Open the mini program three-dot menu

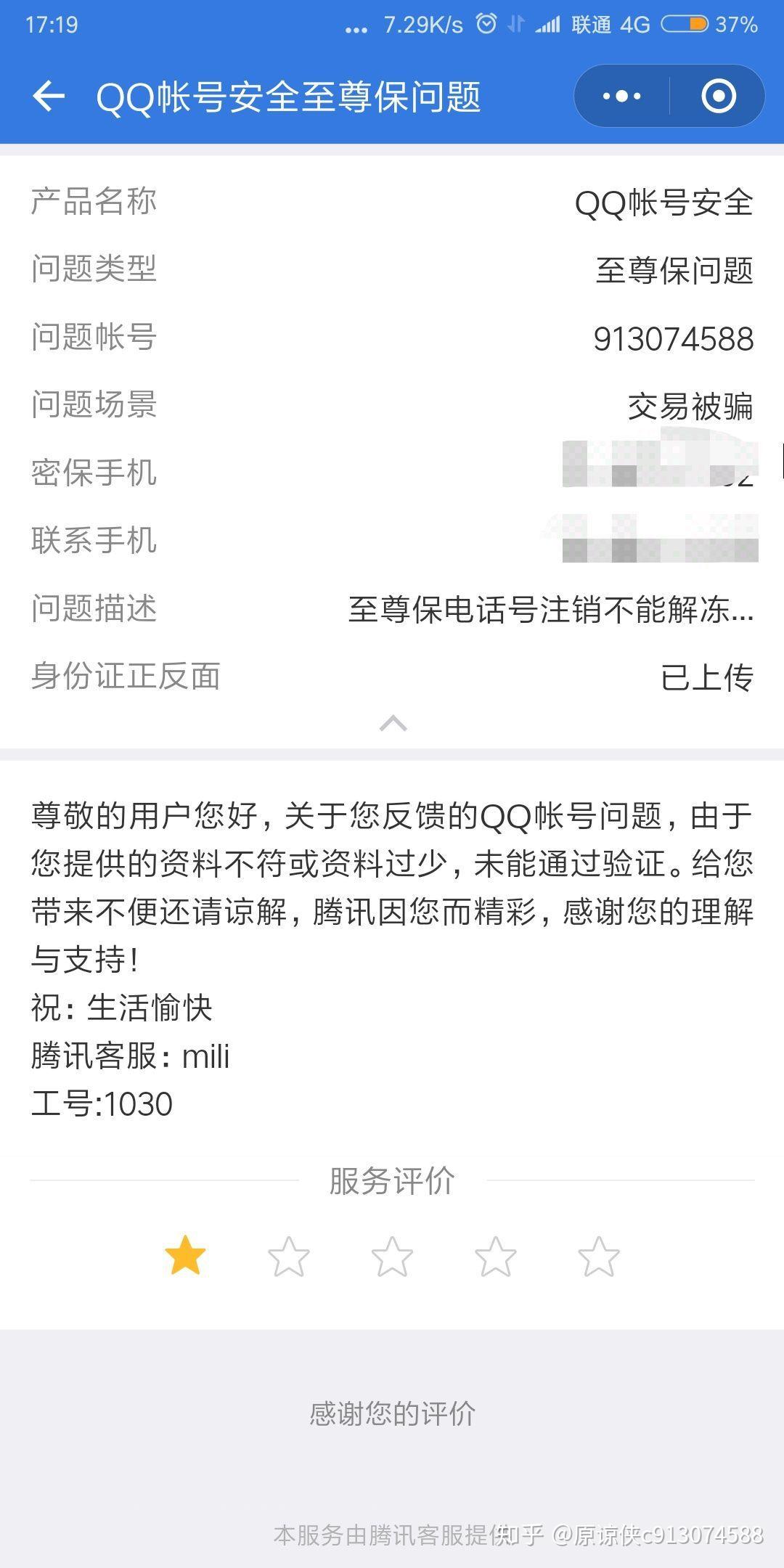pyautogui.click(x=622, y=97)
